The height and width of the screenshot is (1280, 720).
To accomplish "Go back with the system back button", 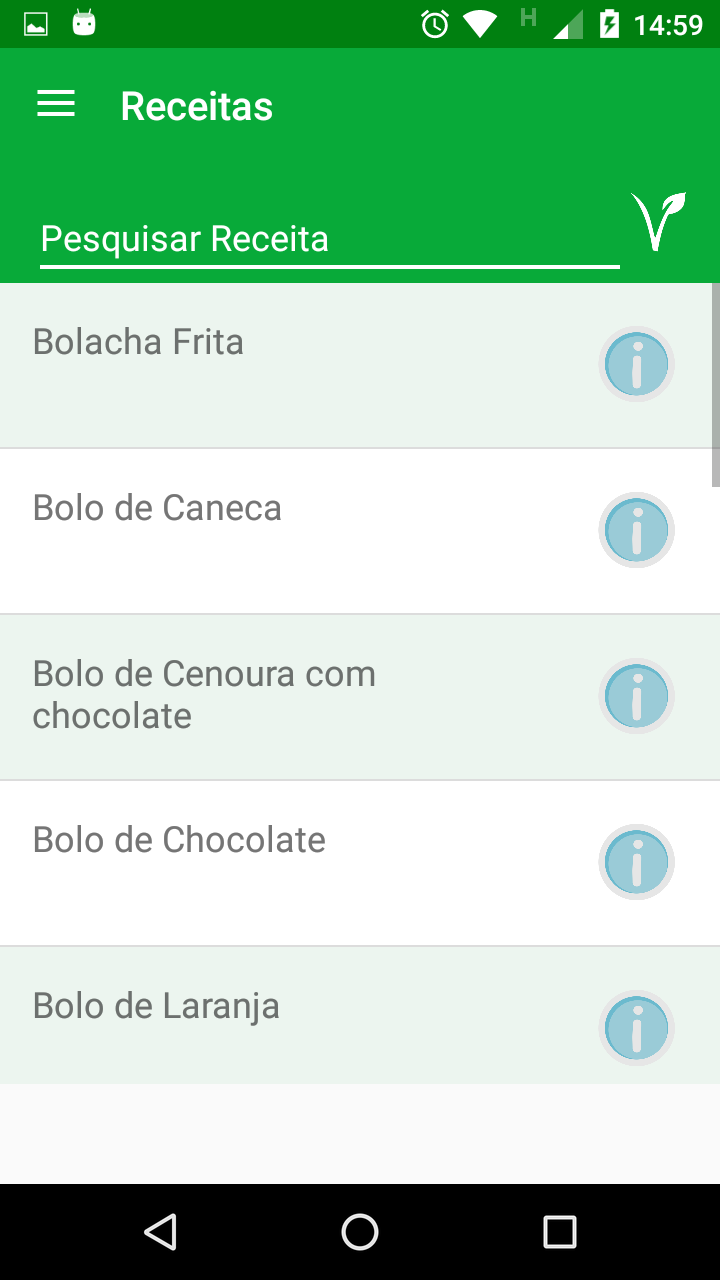I will [x=160, y=1232].
